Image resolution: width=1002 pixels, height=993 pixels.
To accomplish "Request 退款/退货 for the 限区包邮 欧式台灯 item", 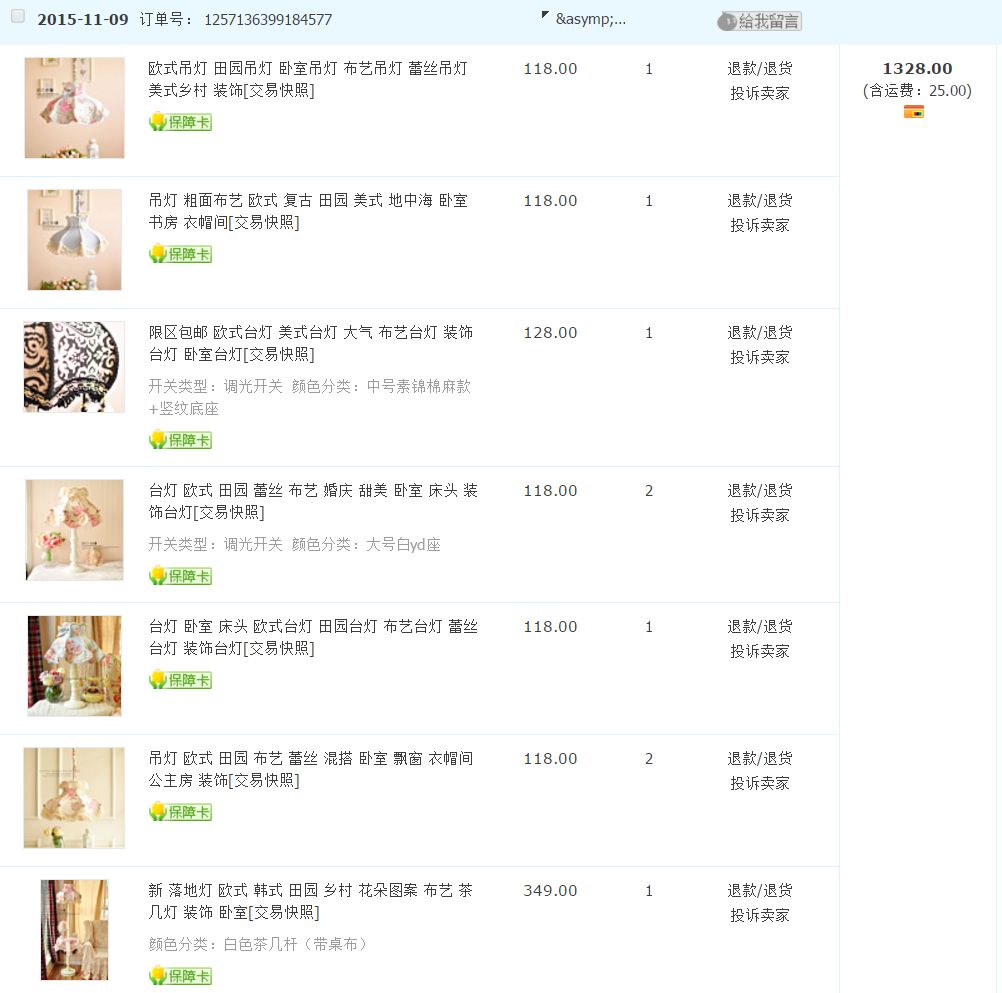I will pos(759,333).
